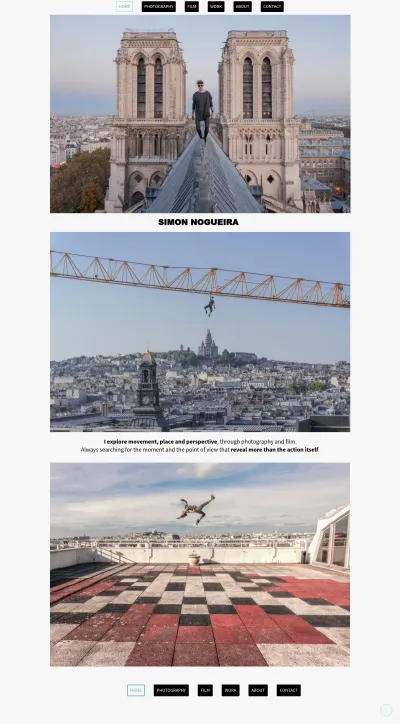Image resolution: width=400 pixels, height=724 pixels.
Task: Open Photography in the header menu
Action: [158, 6]
